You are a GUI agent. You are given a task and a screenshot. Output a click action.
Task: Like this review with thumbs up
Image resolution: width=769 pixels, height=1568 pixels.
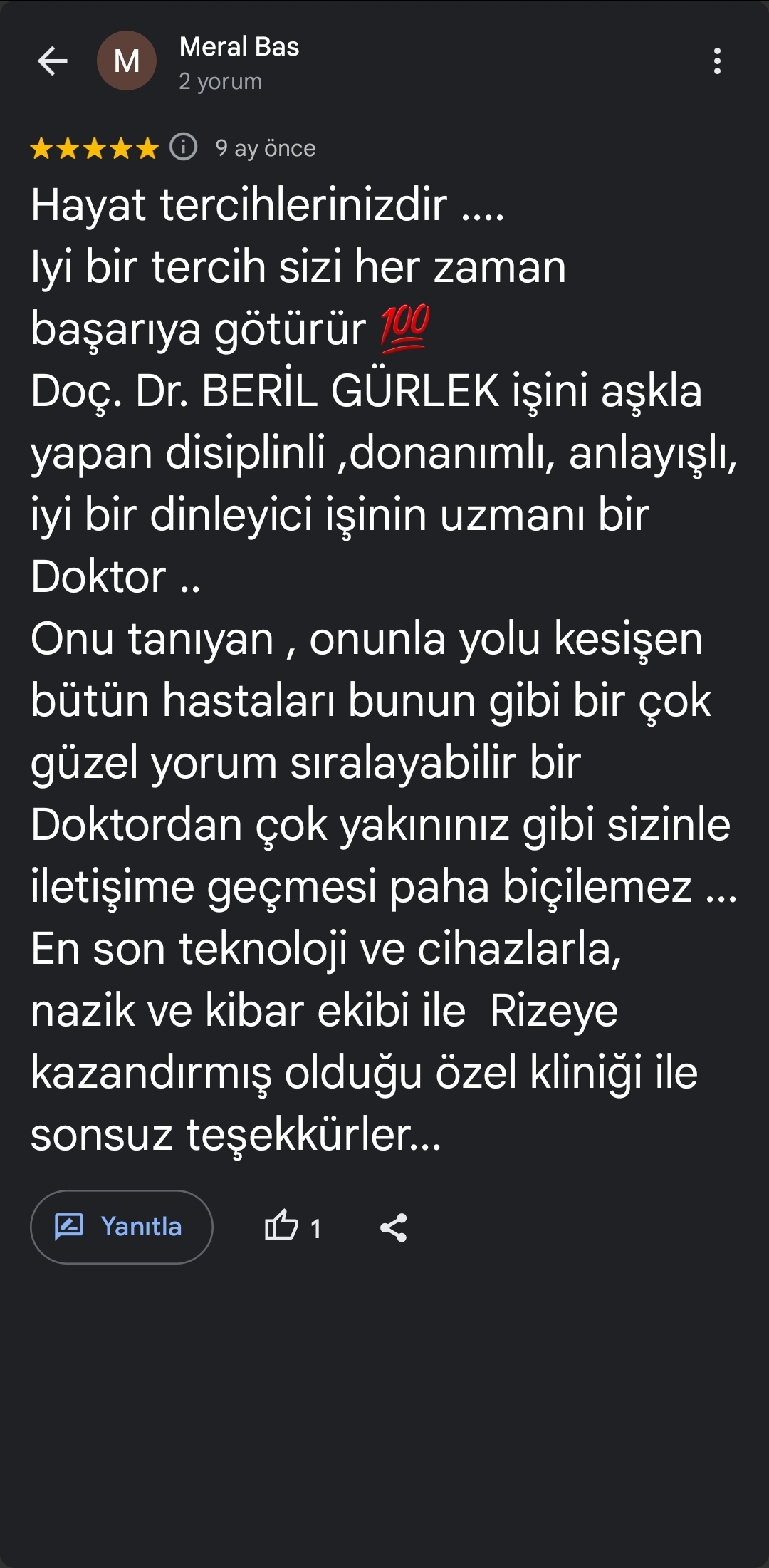coord(282,1226)
